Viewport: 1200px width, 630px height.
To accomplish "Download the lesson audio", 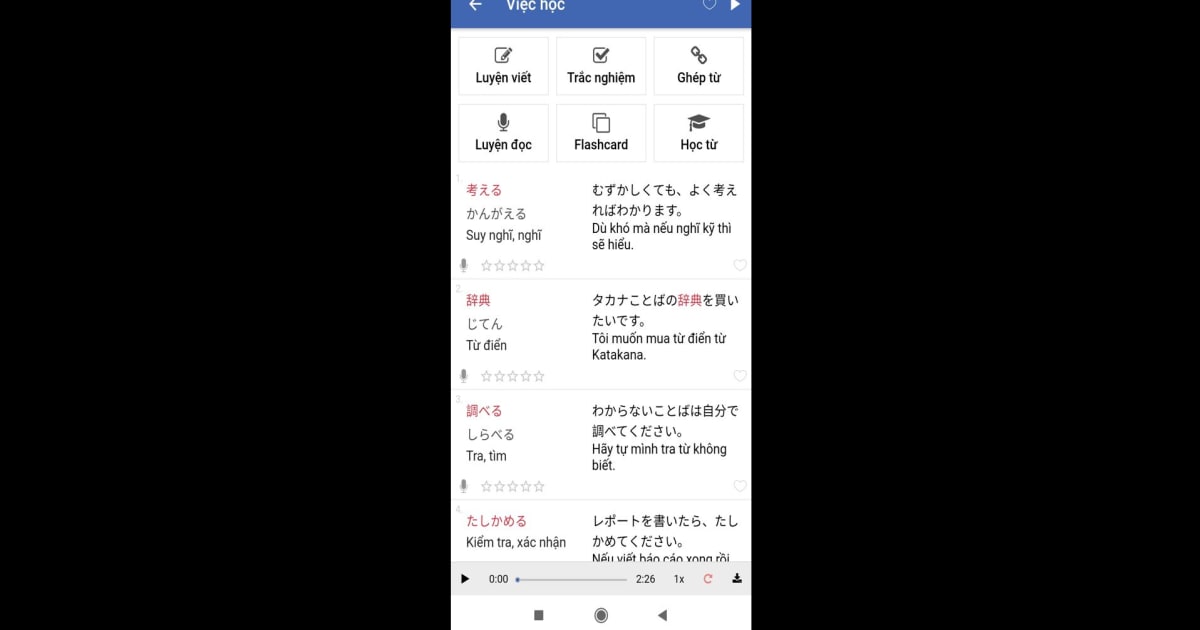I will 737,579.
